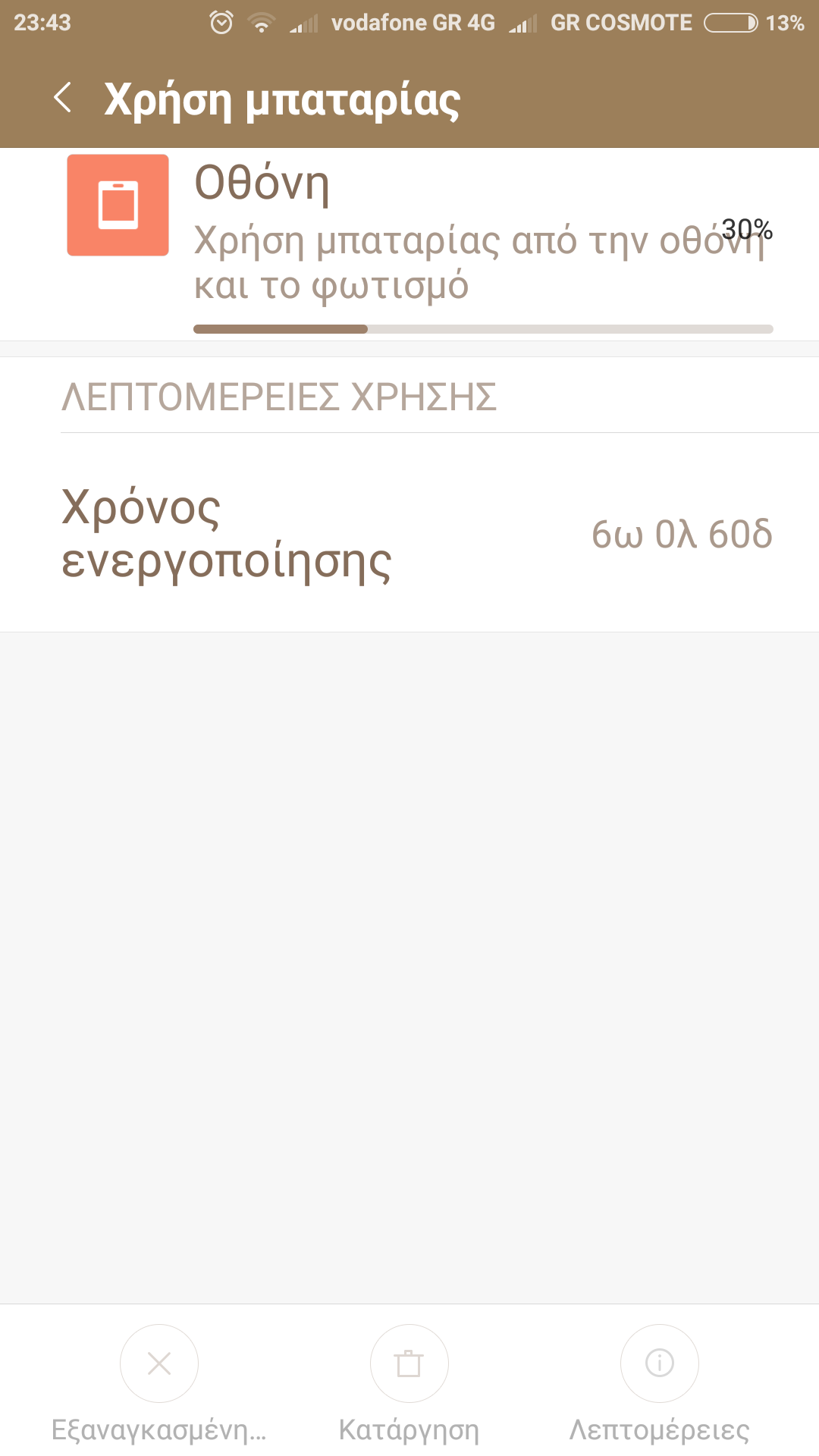
Task: Go back from Χρήση μπαταρίας screen
Action: [63, 98]
